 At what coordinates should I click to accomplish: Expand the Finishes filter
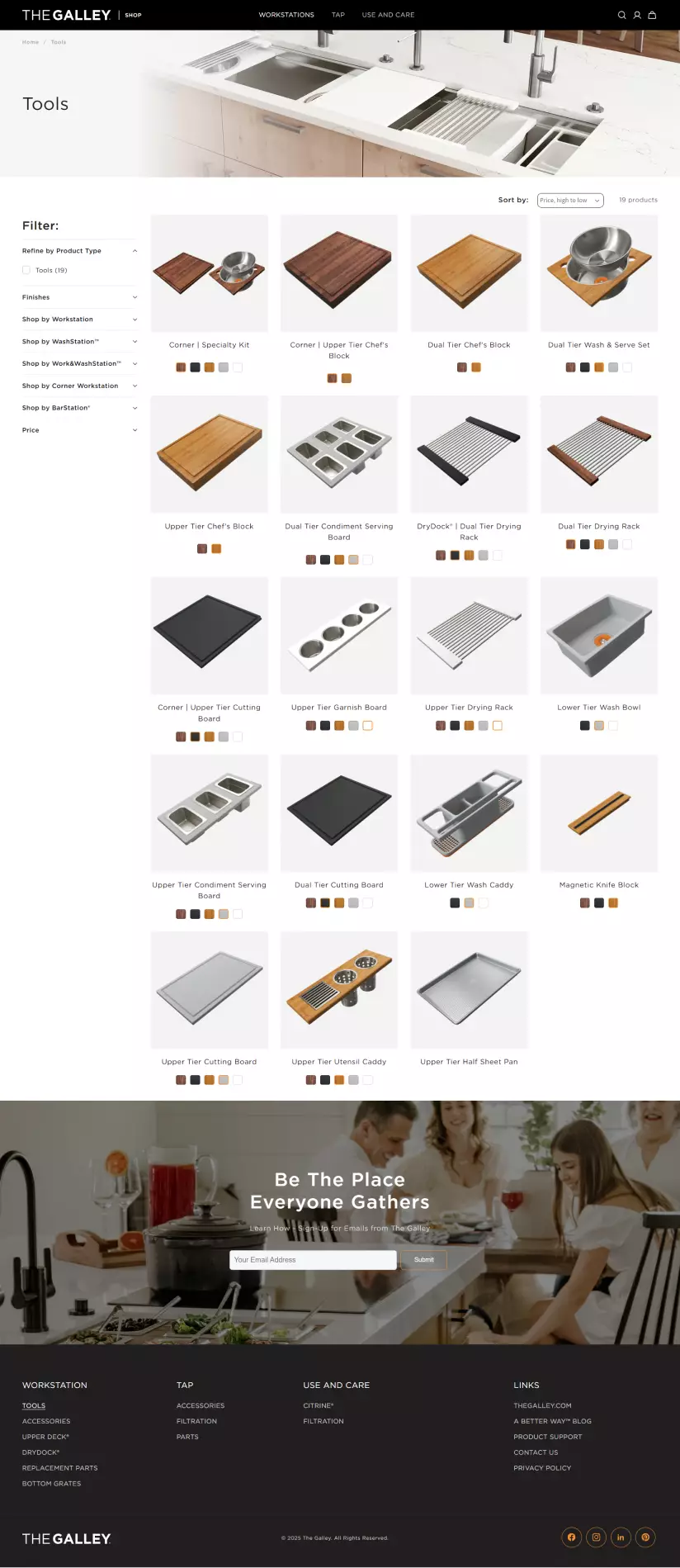coord(79,297)
